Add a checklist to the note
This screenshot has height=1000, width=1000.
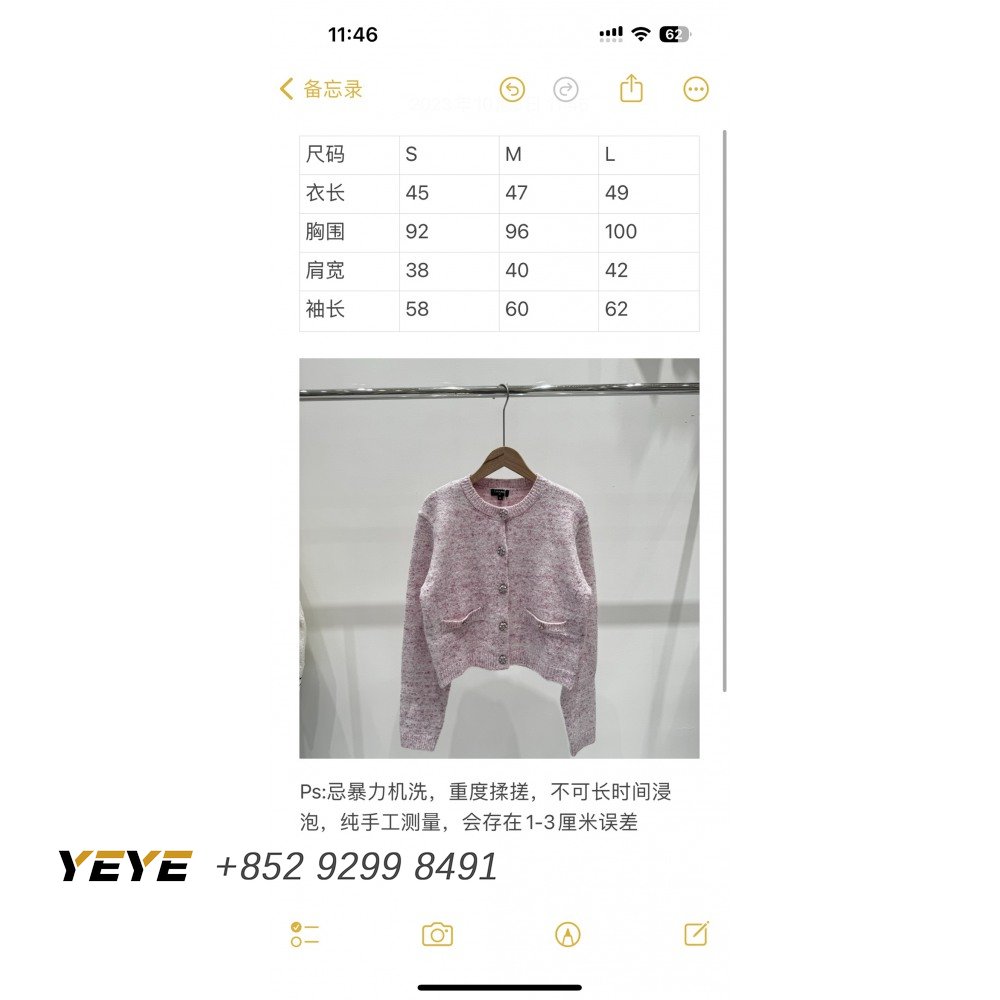[305, 934]
